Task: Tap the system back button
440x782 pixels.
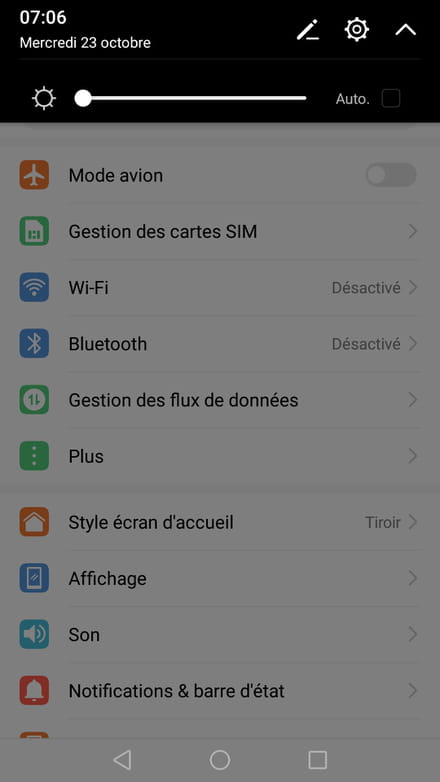Action: pyautogui.click(x=122, y=760)
